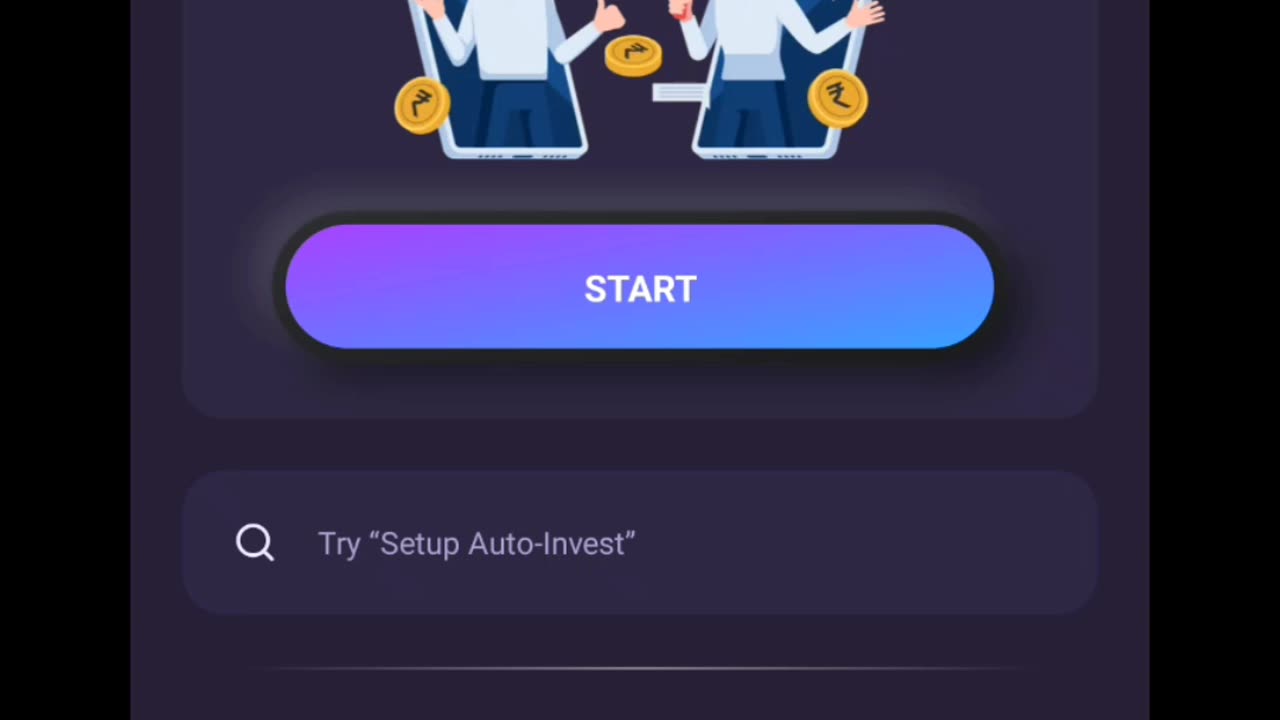Open the "Setup Auto-Invest" search field
Image resolution: width=1280 pixels, height=720 pixels.
(x=640, y=543)
